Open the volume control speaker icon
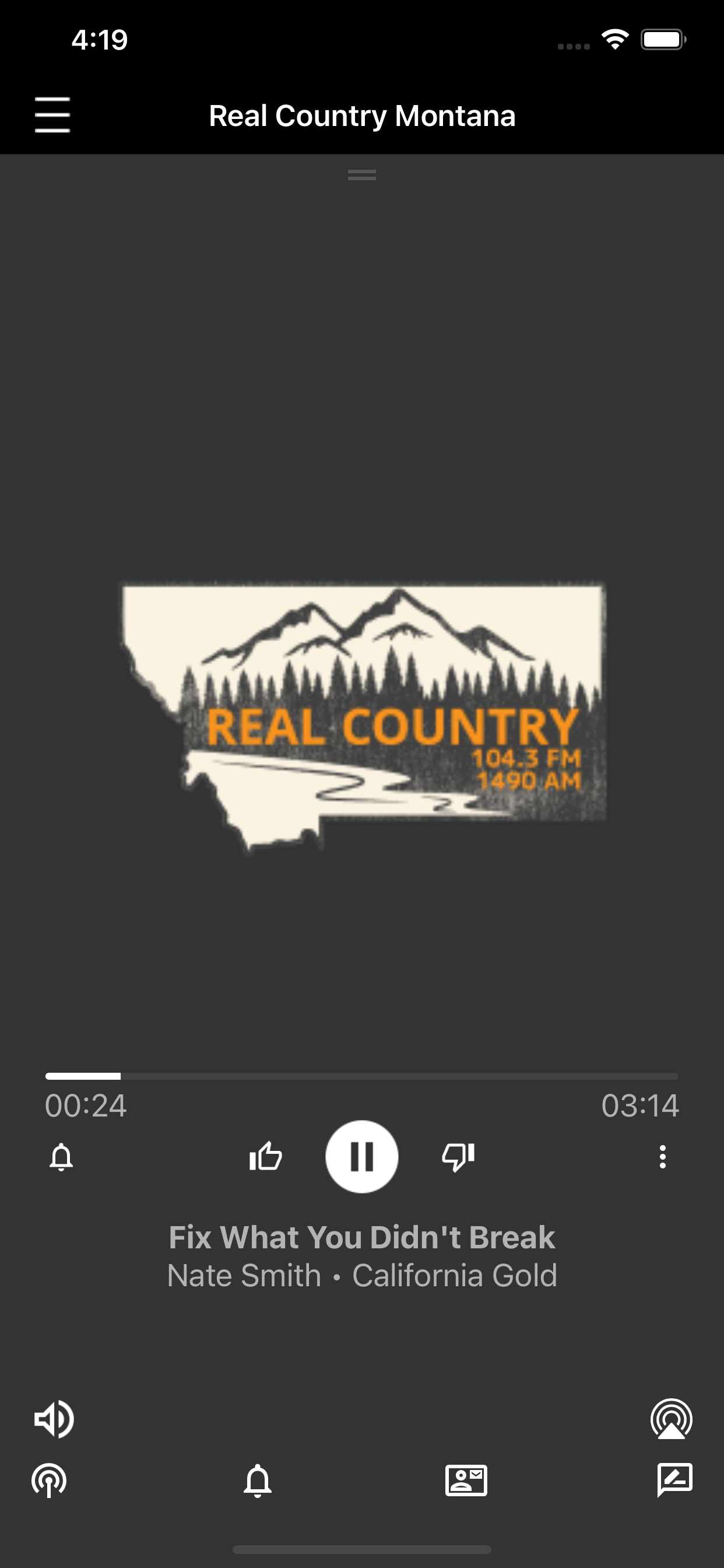Screen dimensions: 724x1568 click(x=54, y=1420)
